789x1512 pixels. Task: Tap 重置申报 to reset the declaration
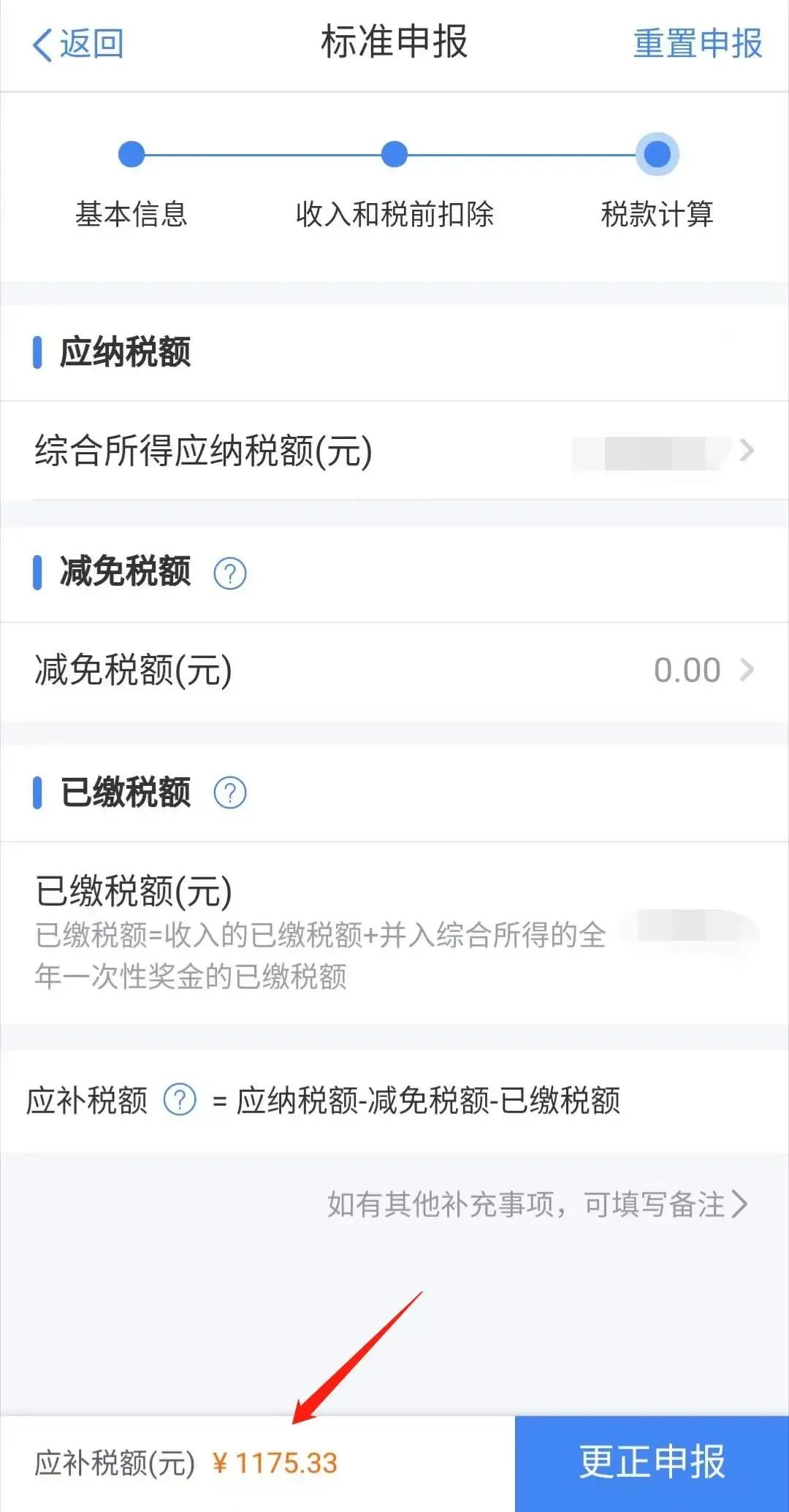coord(698,44)
